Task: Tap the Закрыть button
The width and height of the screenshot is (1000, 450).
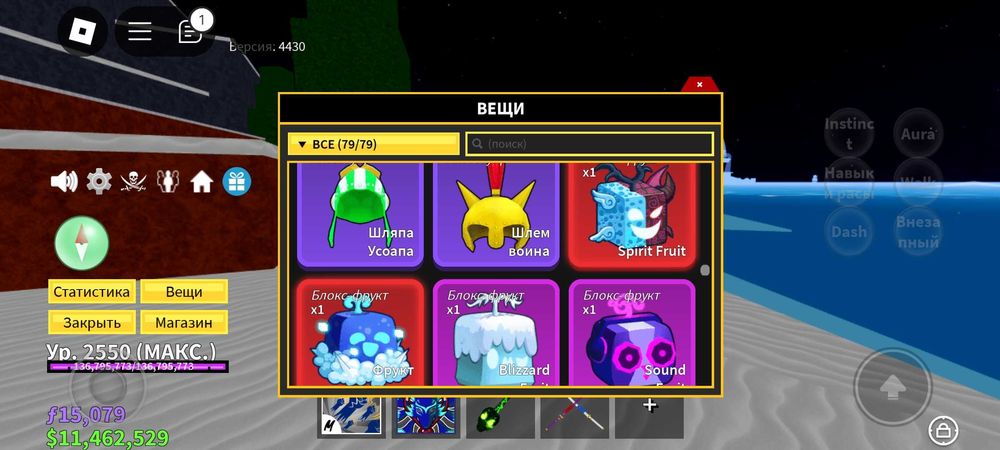Action: [92, 323]
